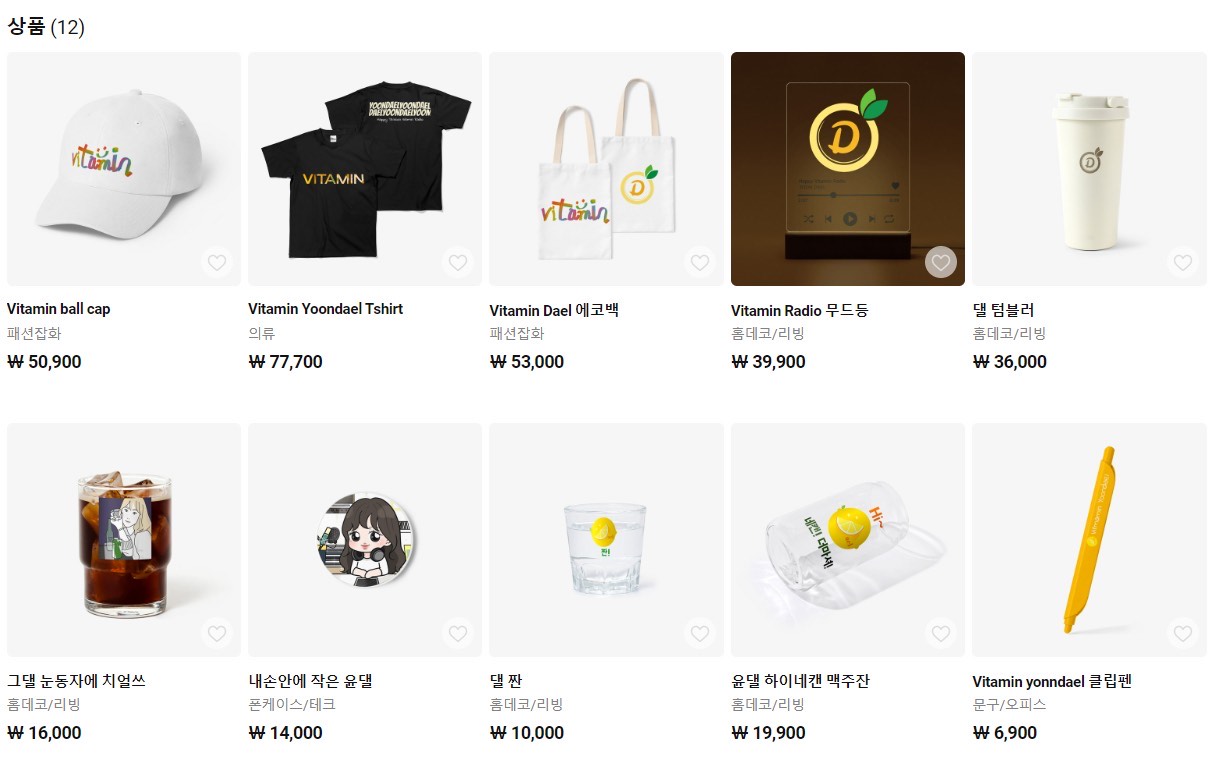Like the Vitamin Radio 무드등
This screenshot has width=1219, height=778.
coord(940,263)
